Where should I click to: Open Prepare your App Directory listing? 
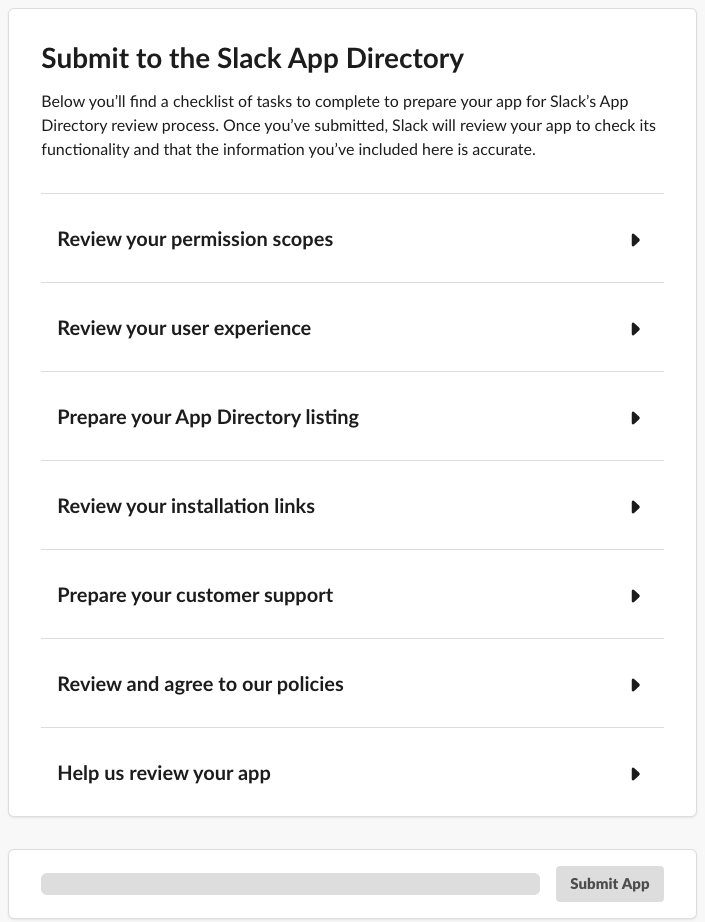click(352, 418)
